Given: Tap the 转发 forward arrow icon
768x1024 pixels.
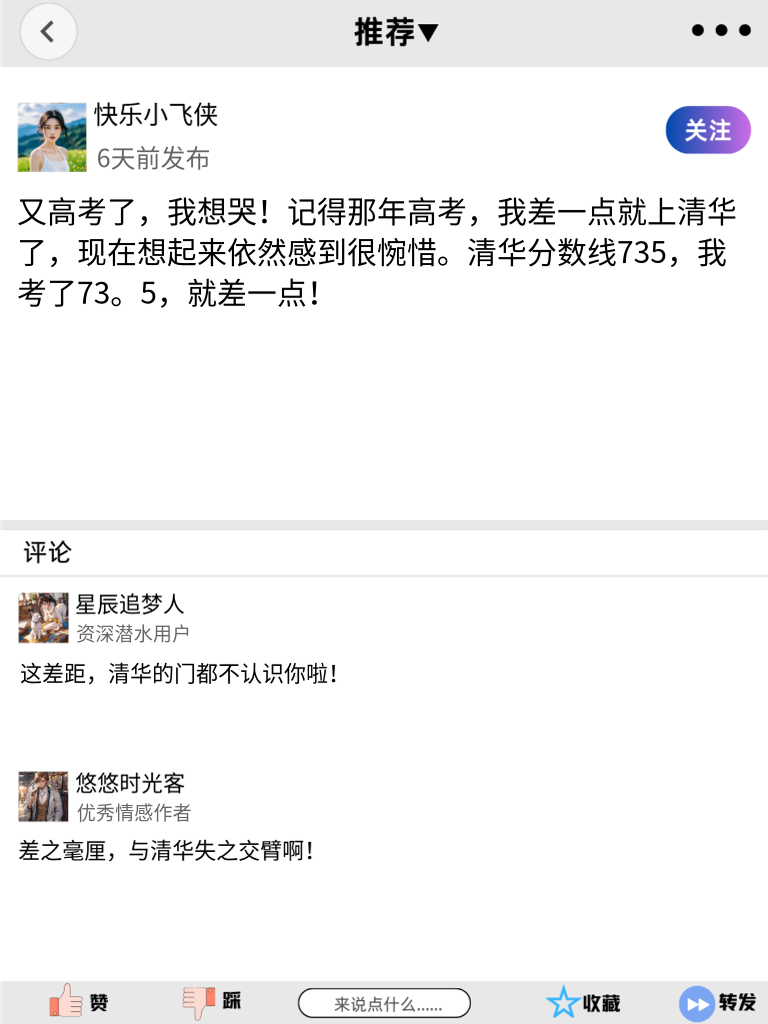Looking at the screenshot, I should tap(694, 1002).
